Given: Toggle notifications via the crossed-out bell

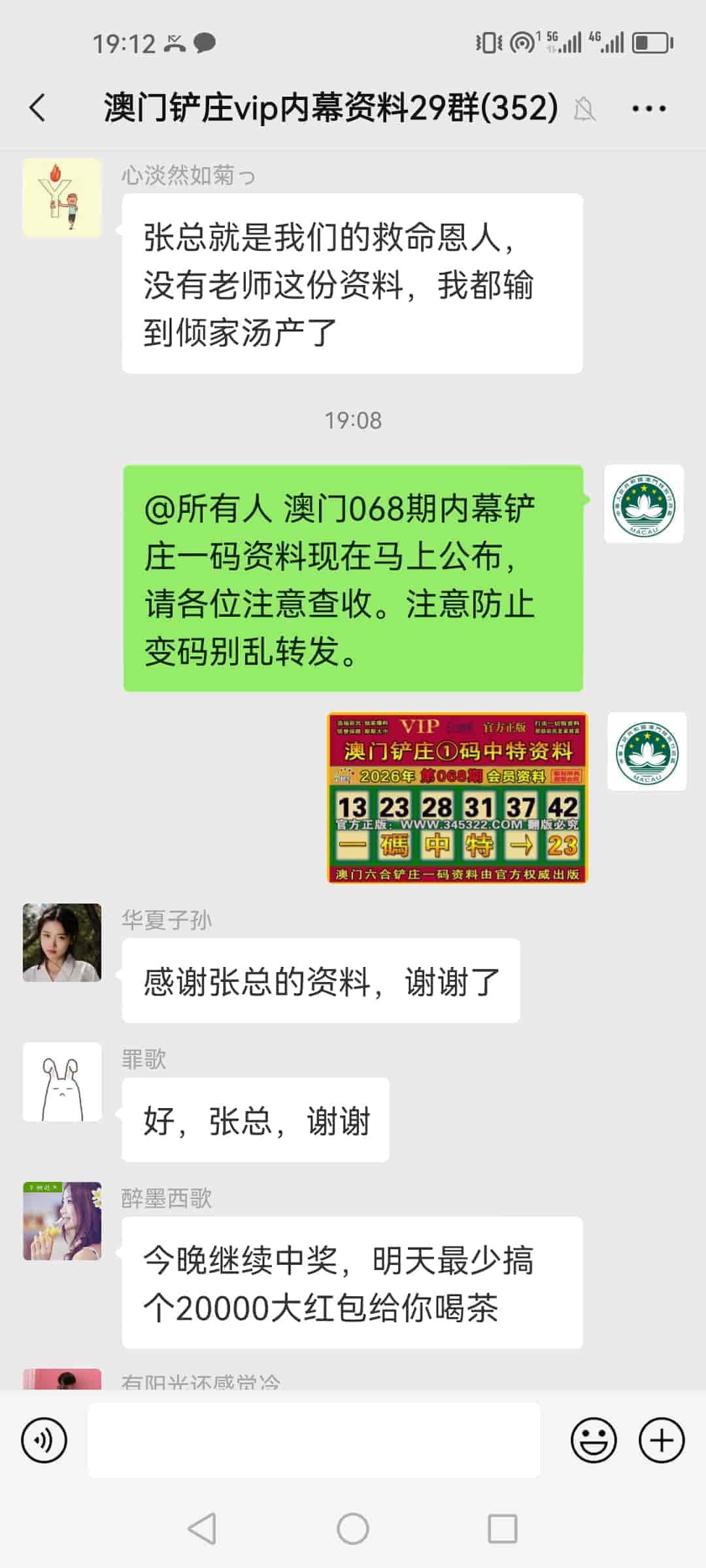Looking at the screenshot, I should (584, 110).
